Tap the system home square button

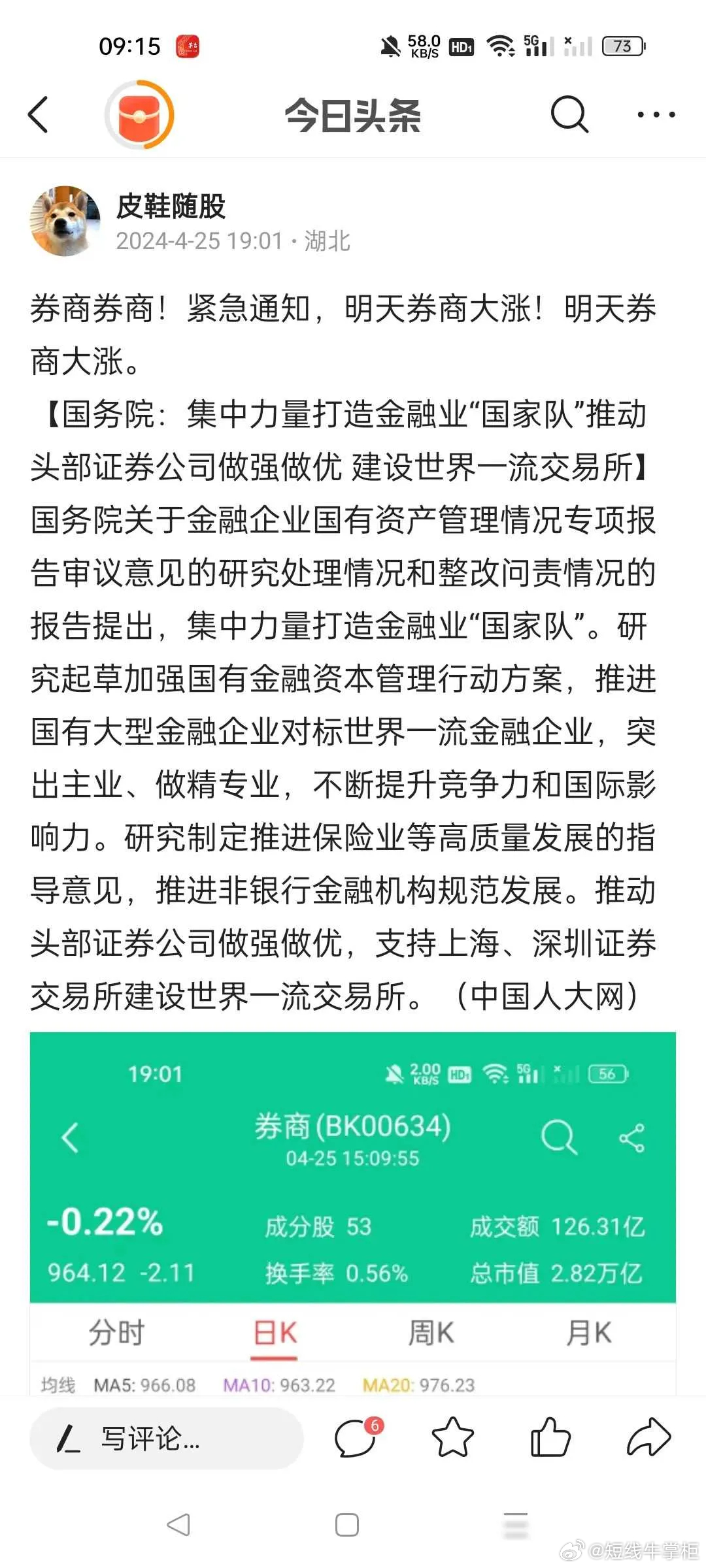[x=347, y=1525]
